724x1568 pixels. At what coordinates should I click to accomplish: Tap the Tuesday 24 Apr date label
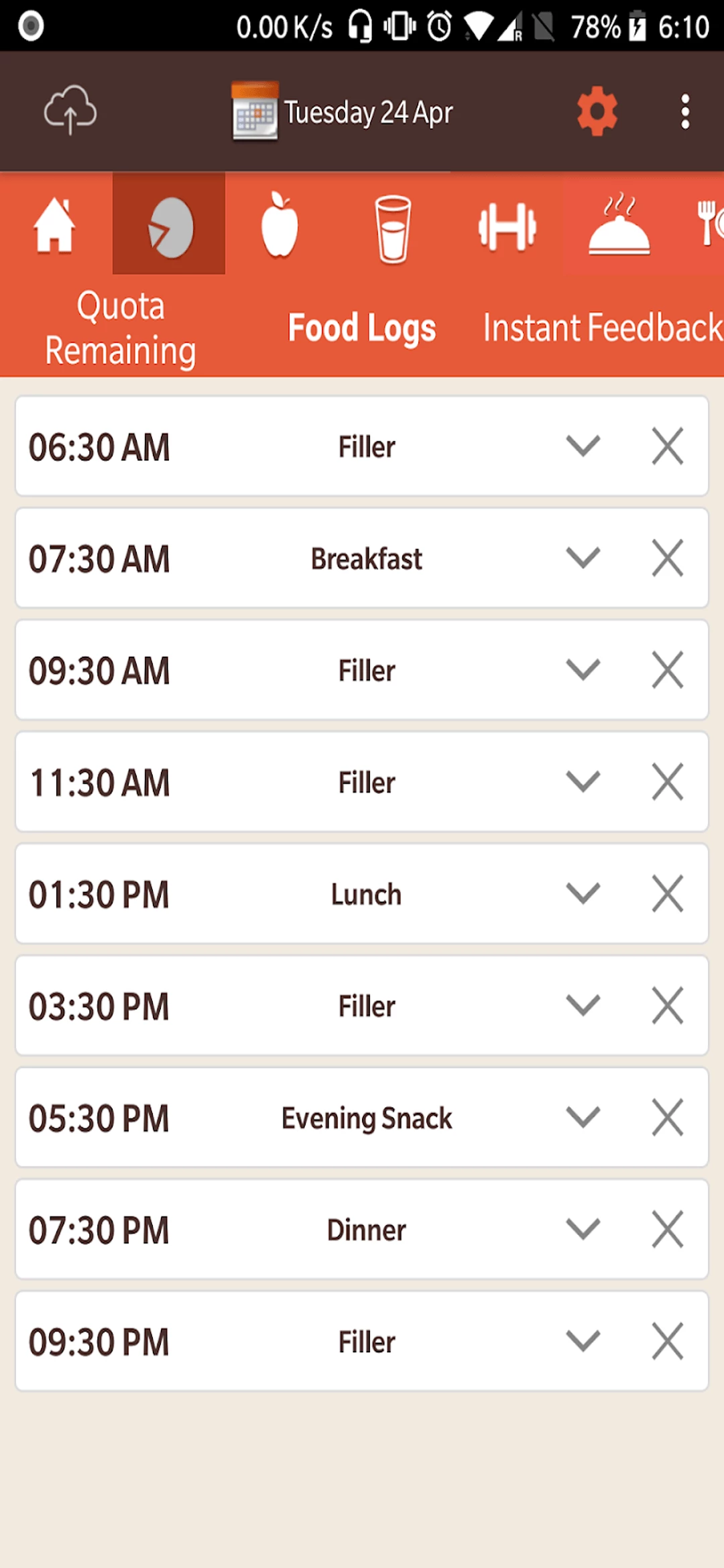point(367,111)
